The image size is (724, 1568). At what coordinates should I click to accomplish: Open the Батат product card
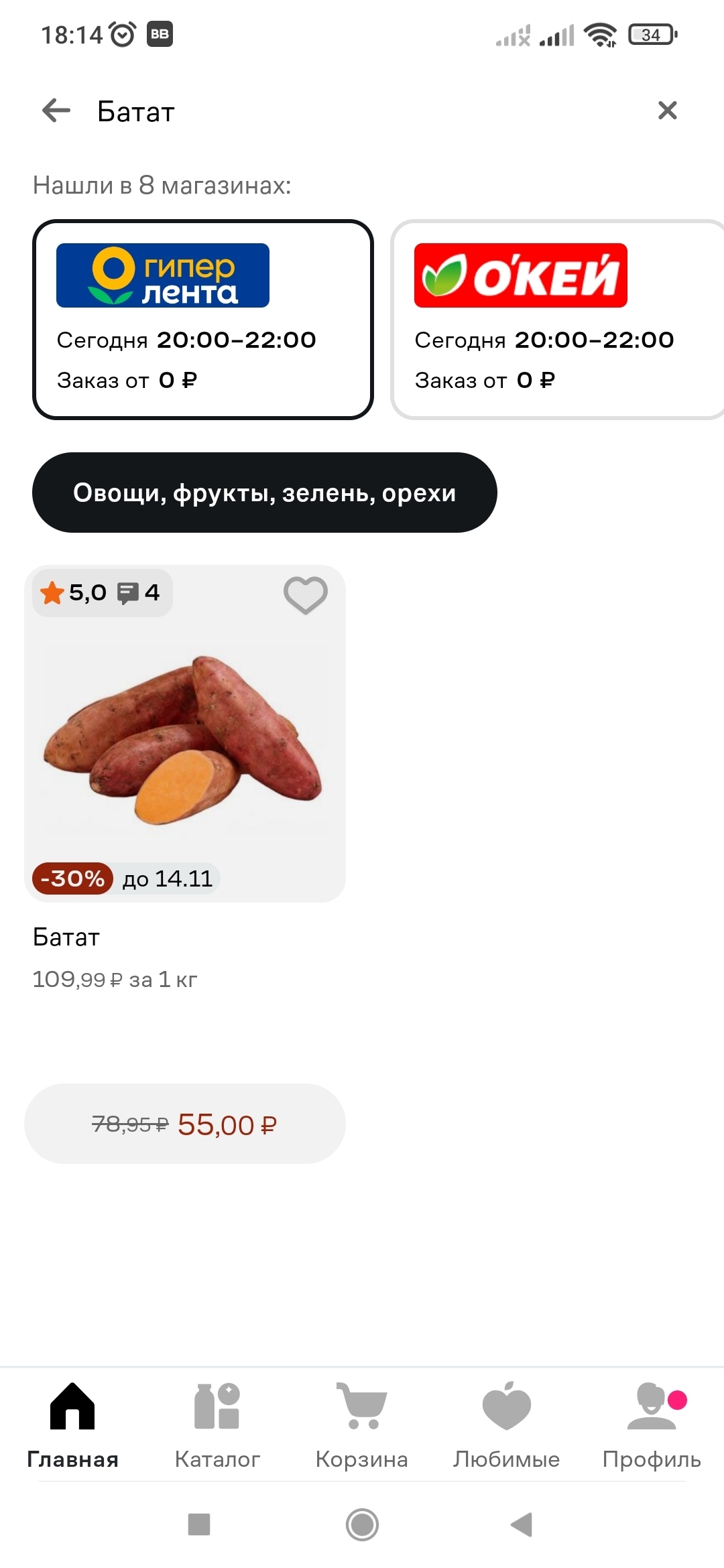coord(184,737)
